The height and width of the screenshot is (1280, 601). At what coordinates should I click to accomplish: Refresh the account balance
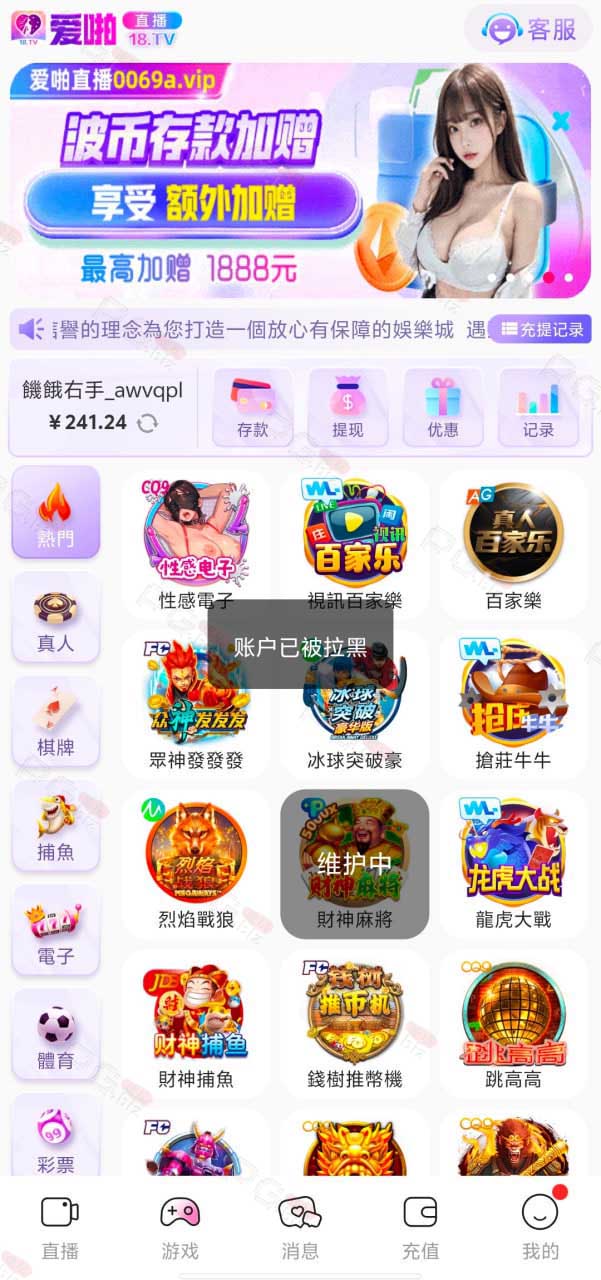pos(147,423)
